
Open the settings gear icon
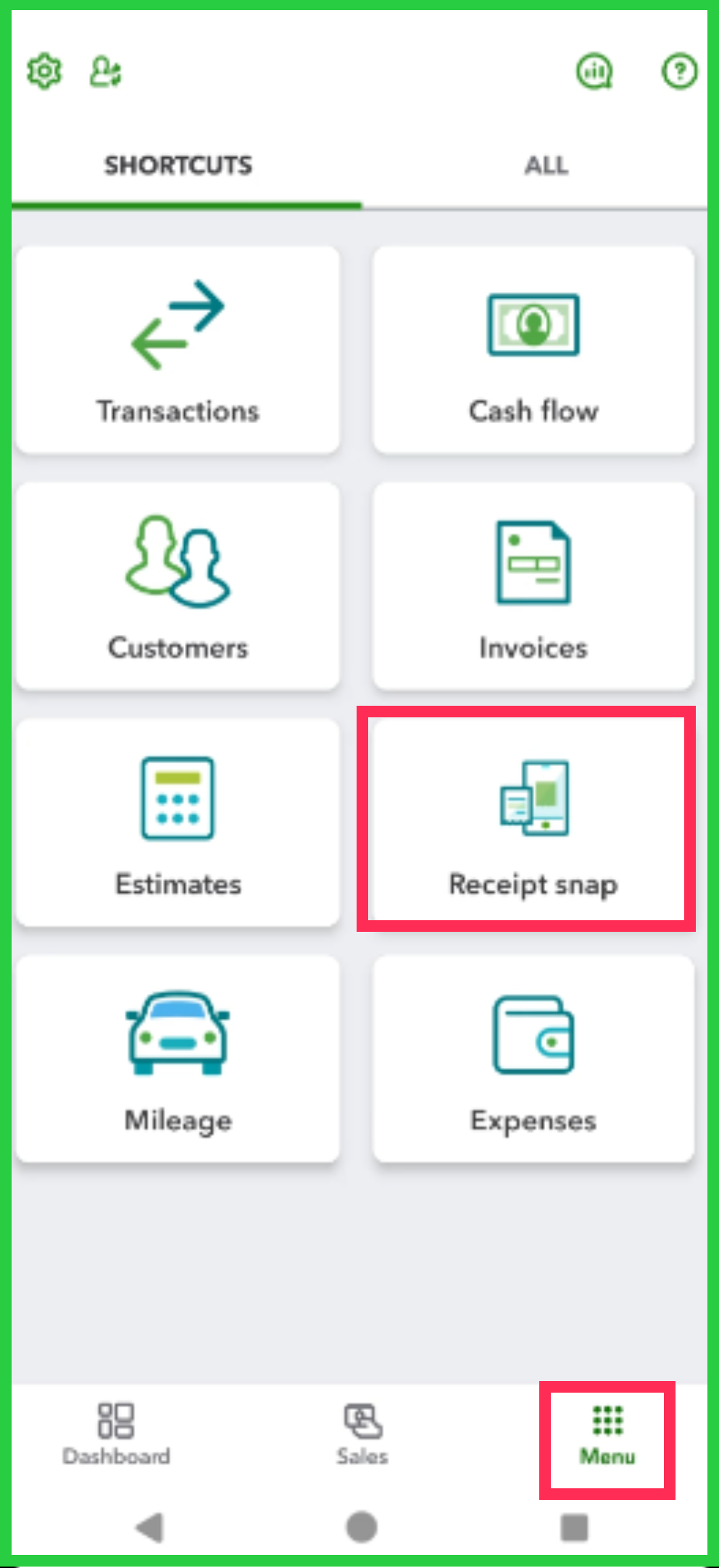44,71
